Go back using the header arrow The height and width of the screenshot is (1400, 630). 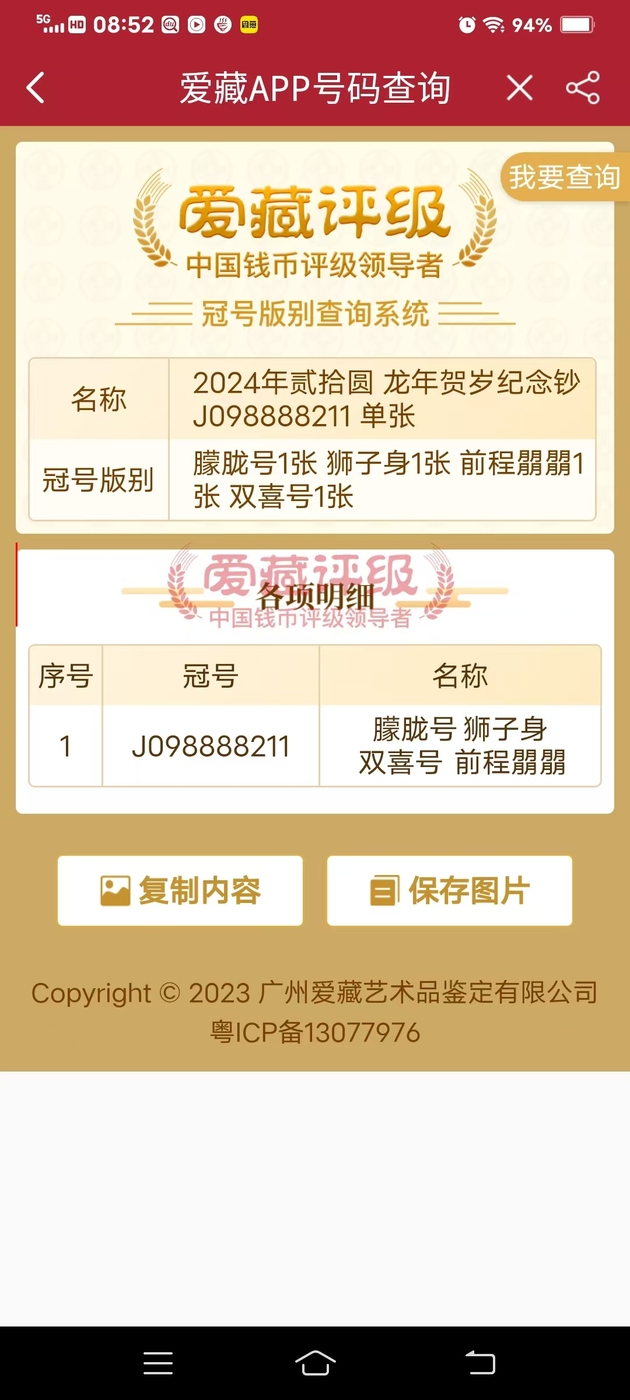click(36, 88)
